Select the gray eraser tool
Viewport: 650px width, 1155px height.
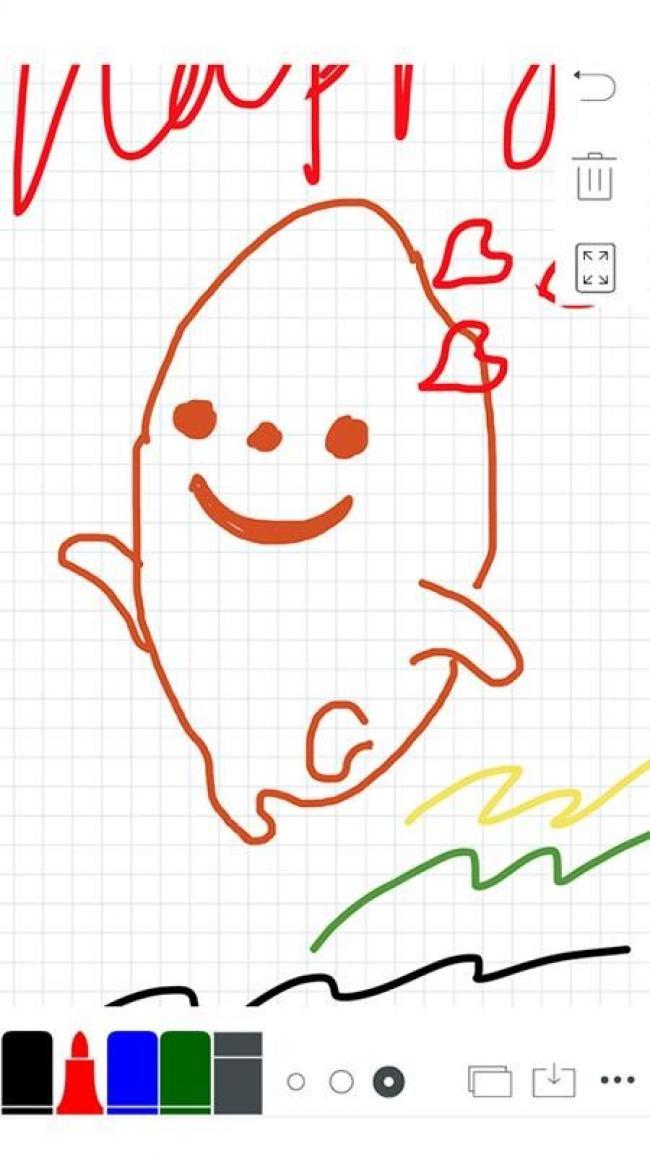[x=238, y=1072]
